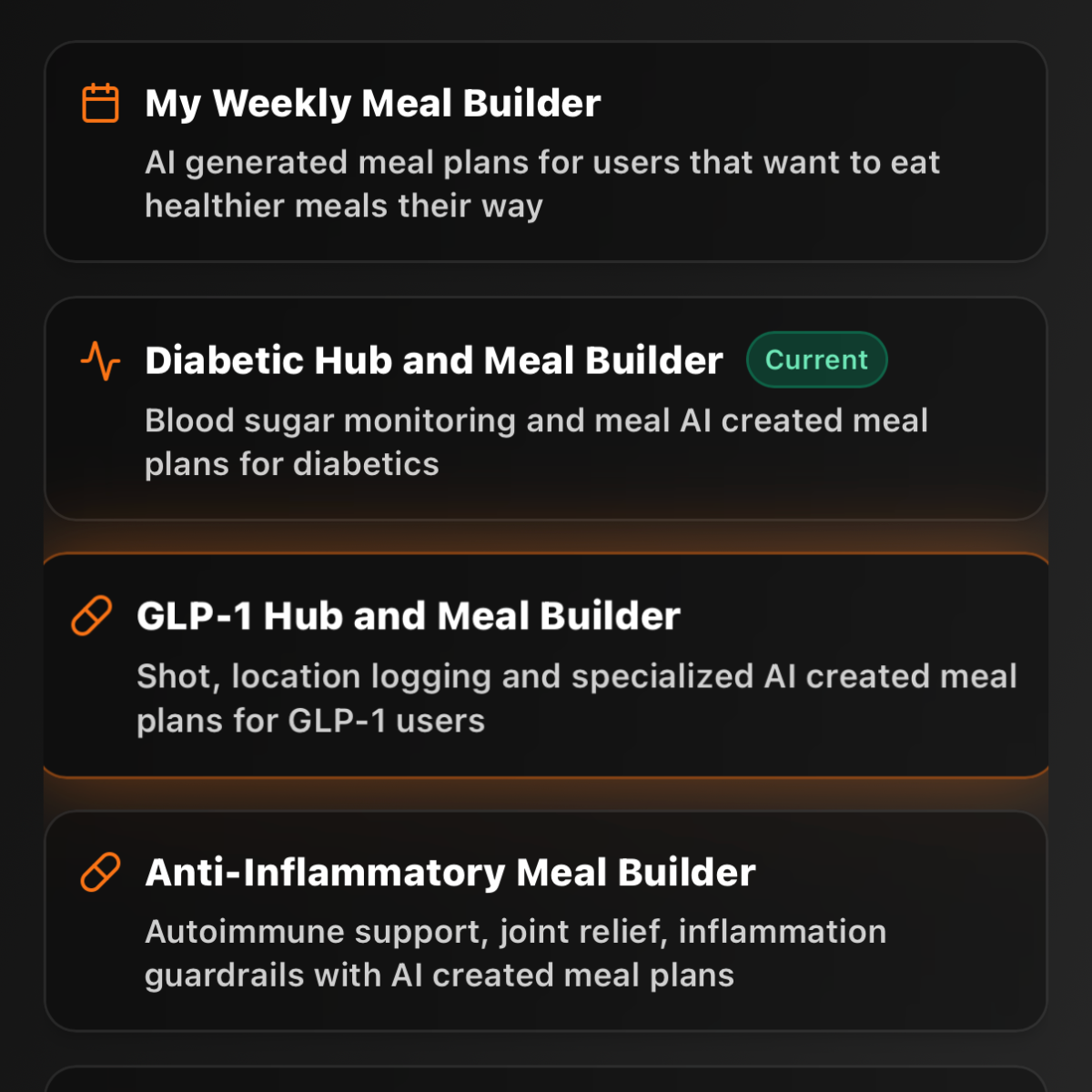Open Diabetic Hub and Meal Builder

pyautogui.click(x=546, y=409)
